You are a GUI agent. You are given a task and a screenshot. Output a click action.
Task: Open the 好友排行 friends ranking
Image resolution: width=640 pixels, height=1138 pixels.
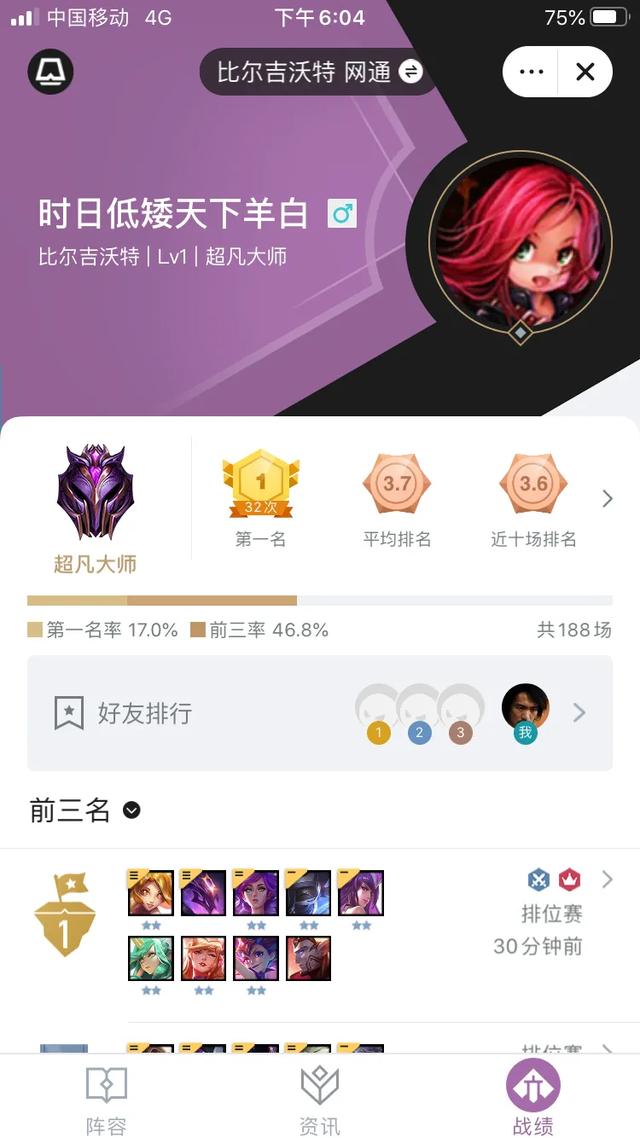tap(319, 713)
